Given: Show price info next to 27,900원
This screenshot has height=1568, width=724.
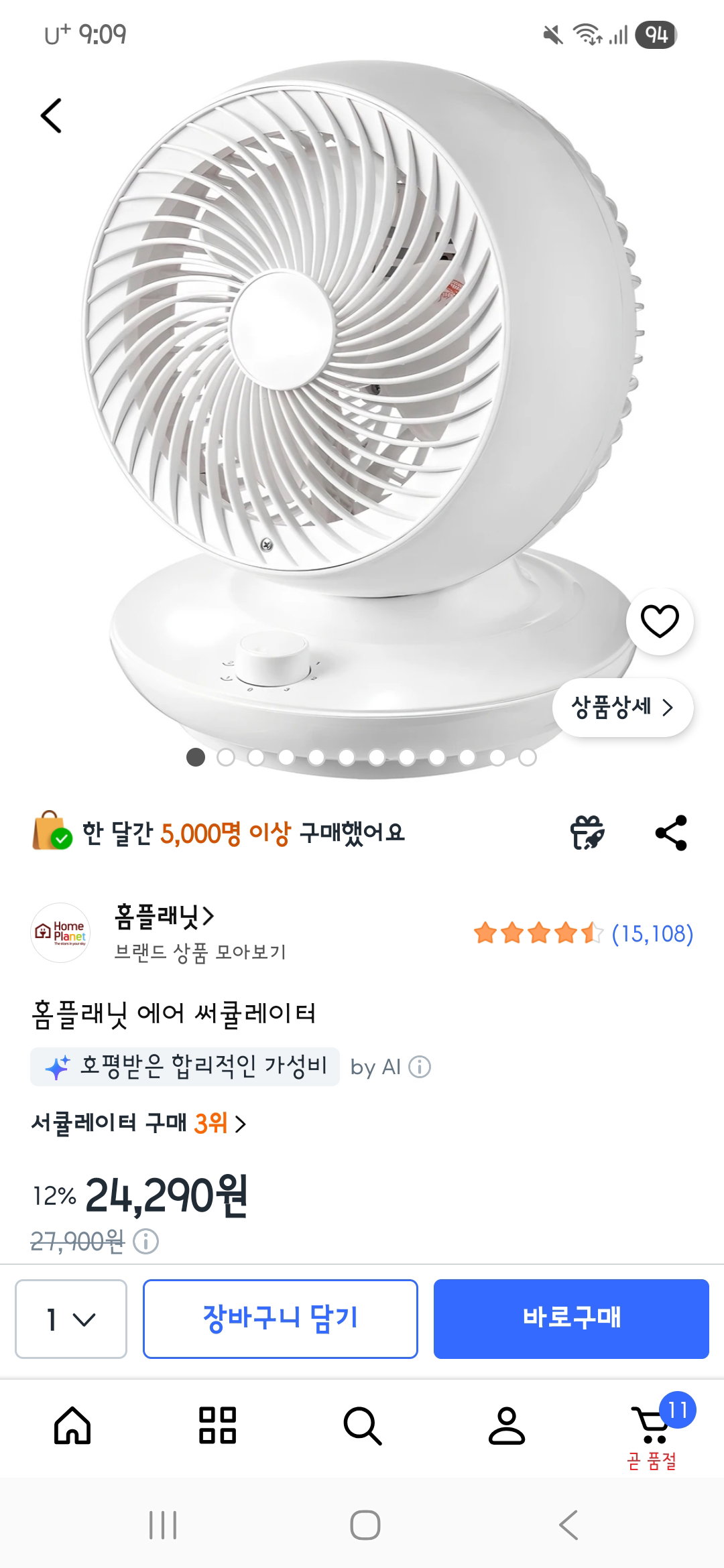Looking at the screenshot, I should (145, 1242).
